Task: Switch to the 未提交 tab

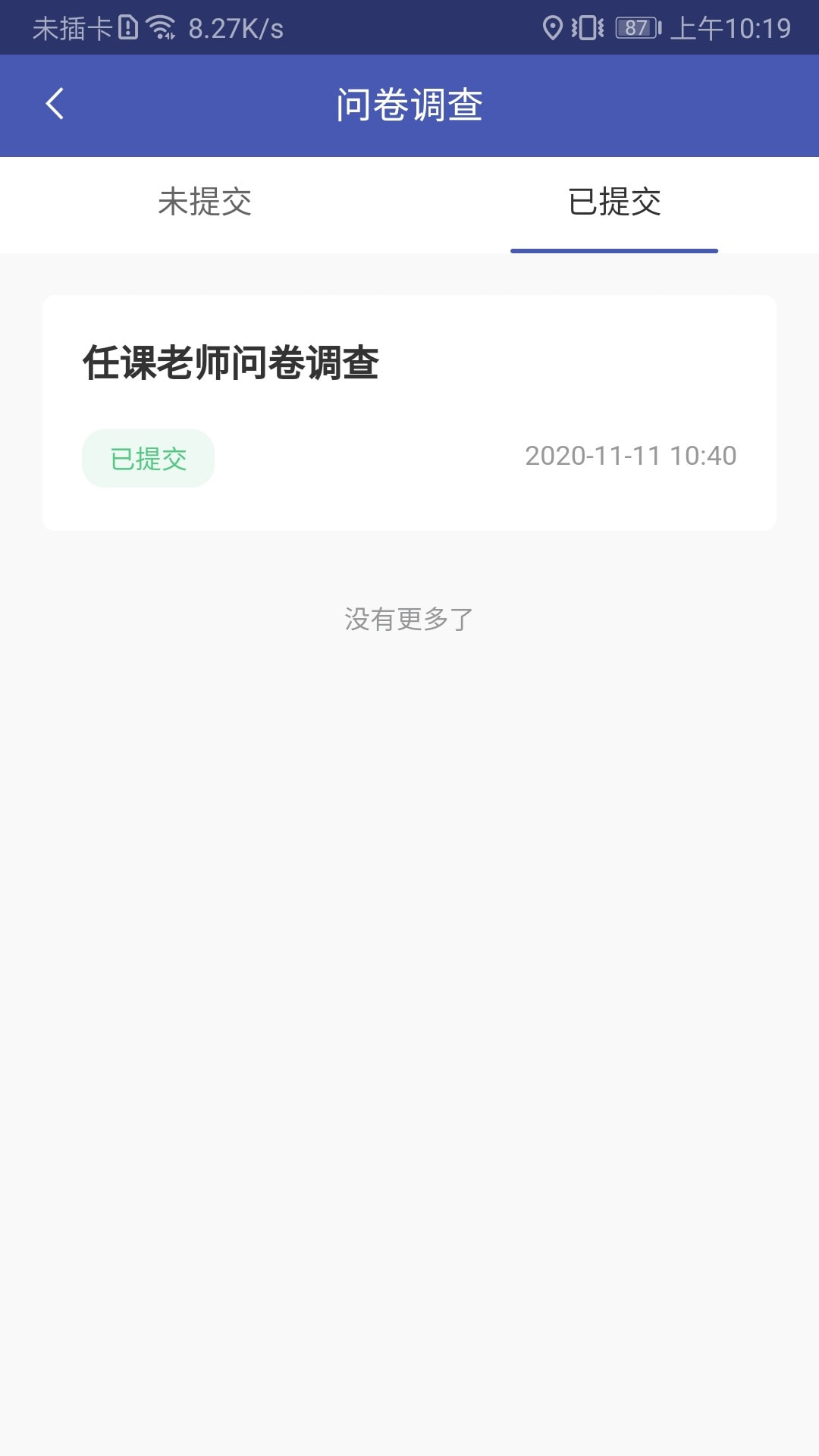Action: [x=205, y=202]
